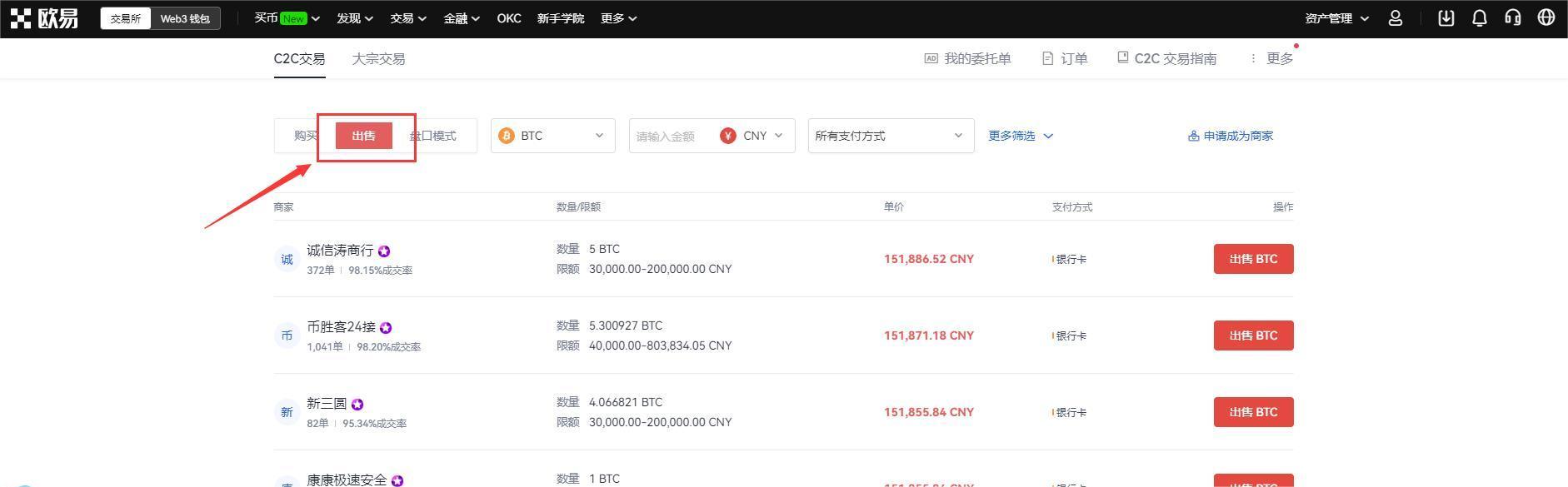Open C2C 交易指南 guide
Viewport: 1568px width, 487px height.
pyautogui.click(x=1166, y=59)
